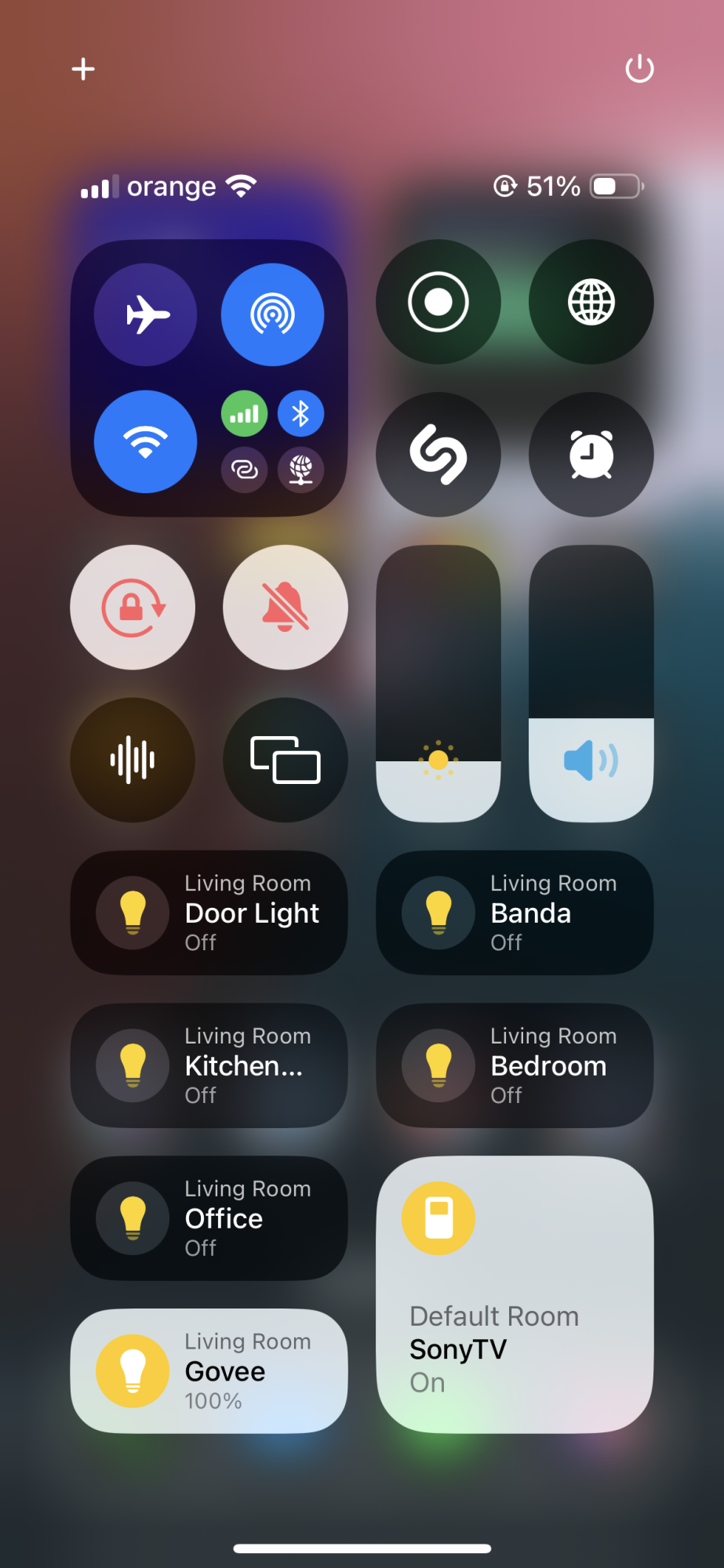The image size is (724, 1568).
Task: Tap the power button icon
Action: pyautogui.click(x=639, y=69)
